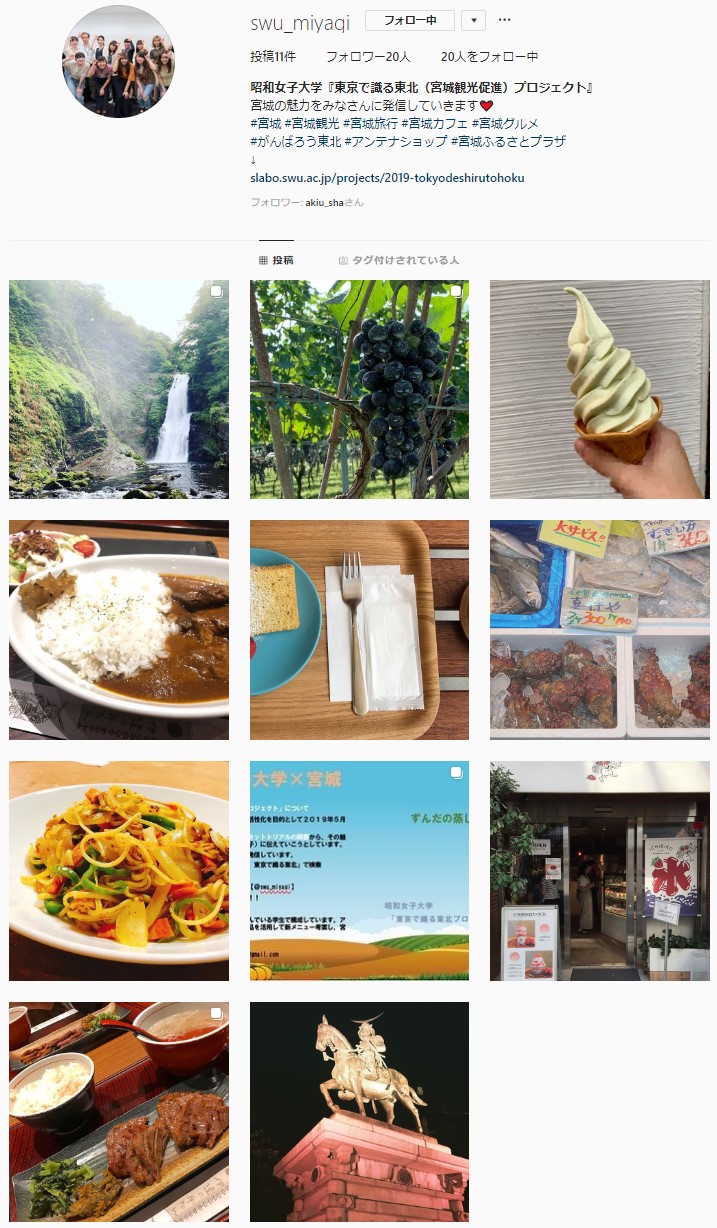Viewport: 717px width, 1228px height.
Task: Open the waterfall photo post
Action: (119, 390)
